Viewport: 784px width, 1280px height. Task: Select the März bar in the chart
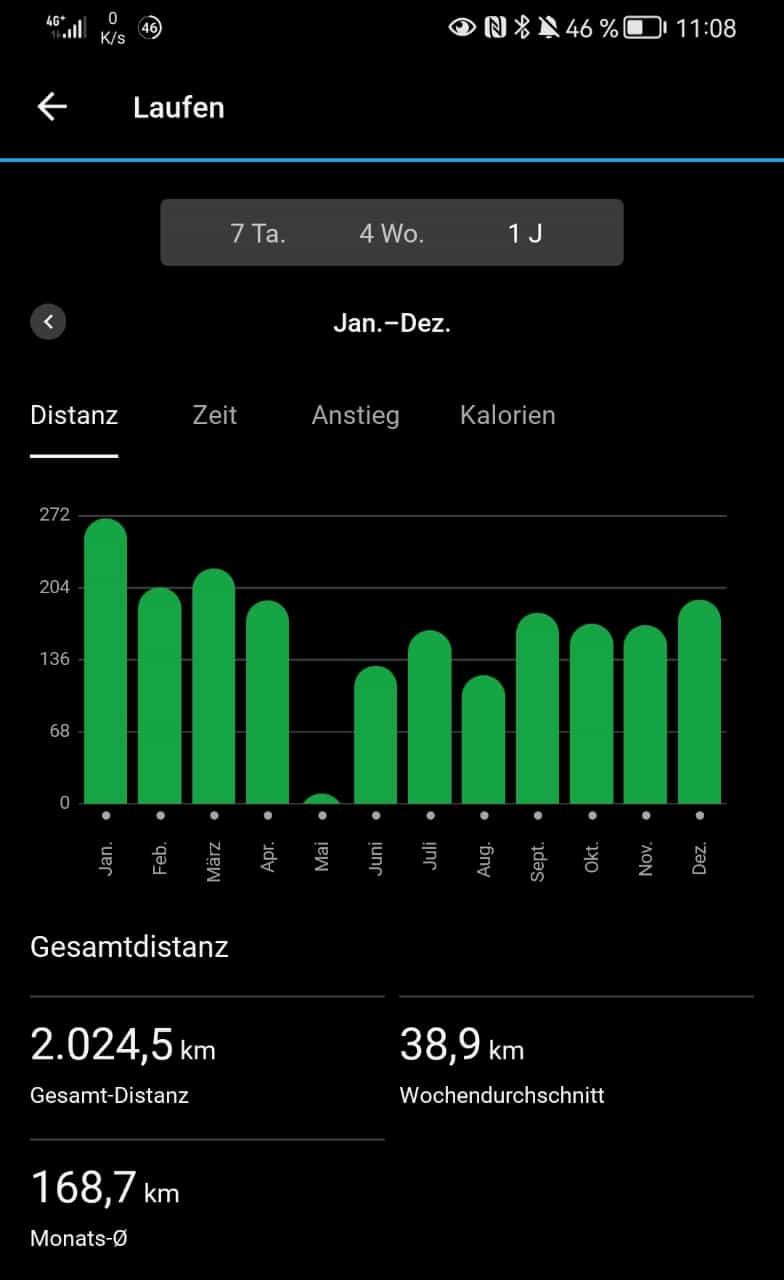pos(214,686)
